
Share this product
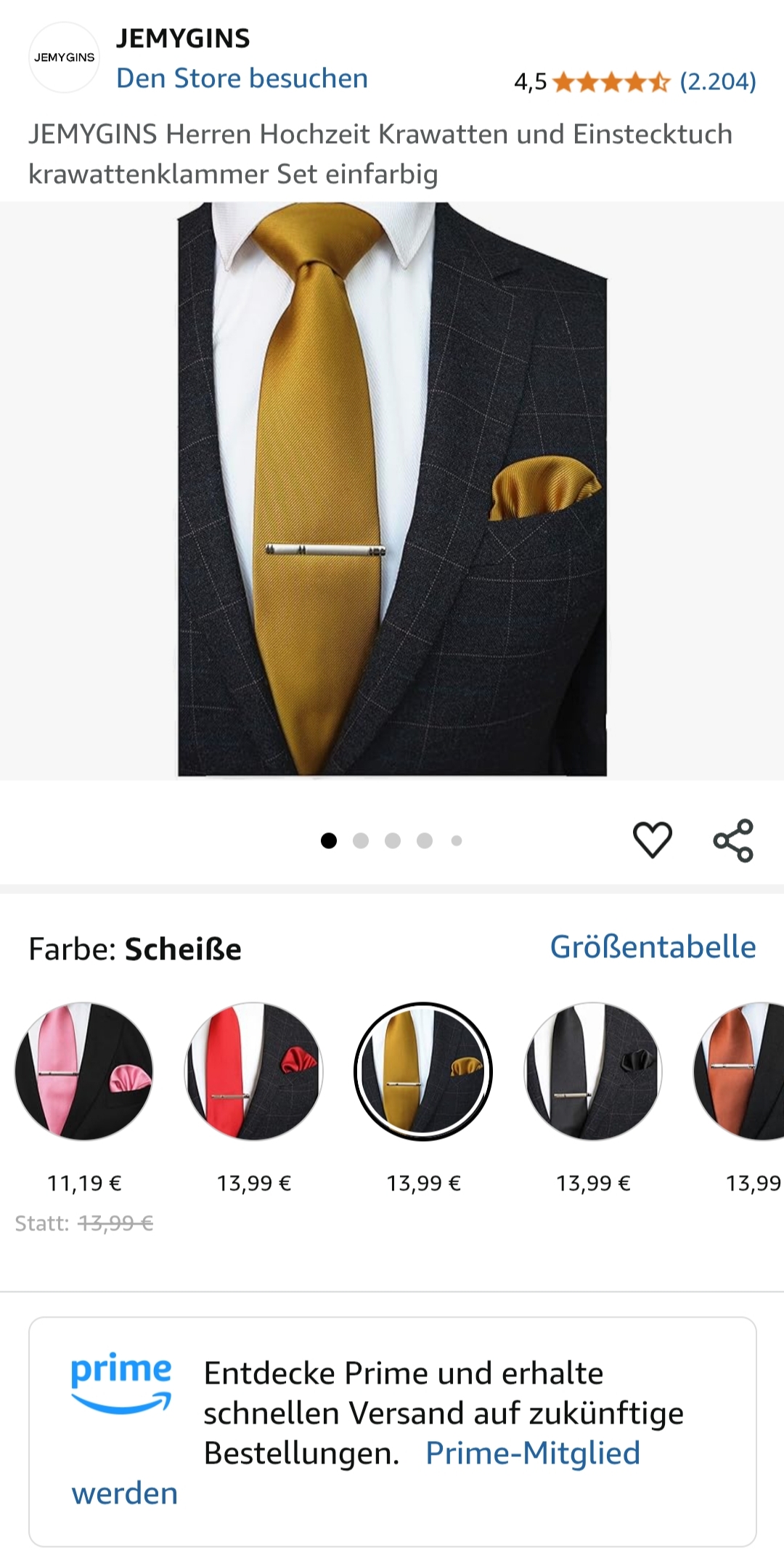[733, 840]
